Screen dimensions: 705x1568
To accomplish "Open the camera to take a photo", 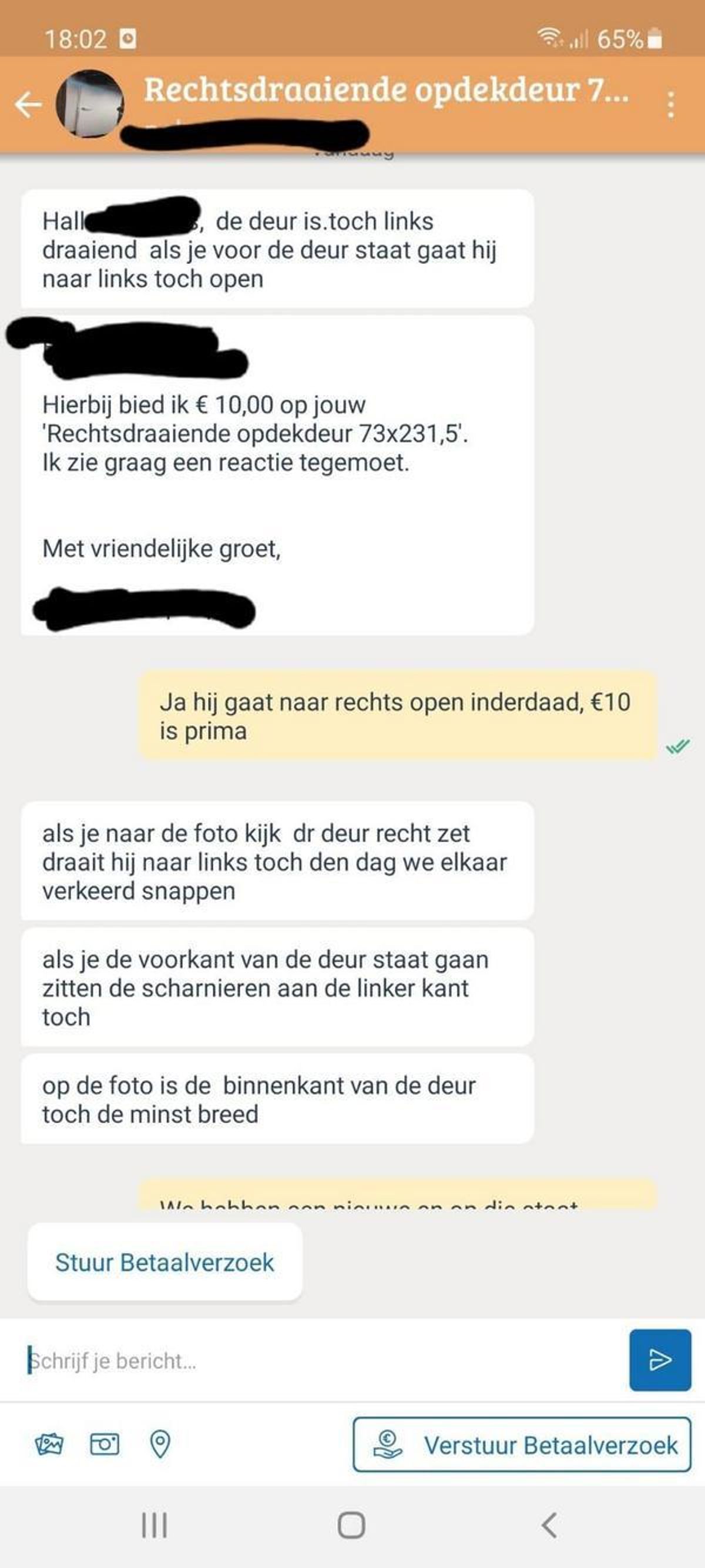I will click(105, 1444).
